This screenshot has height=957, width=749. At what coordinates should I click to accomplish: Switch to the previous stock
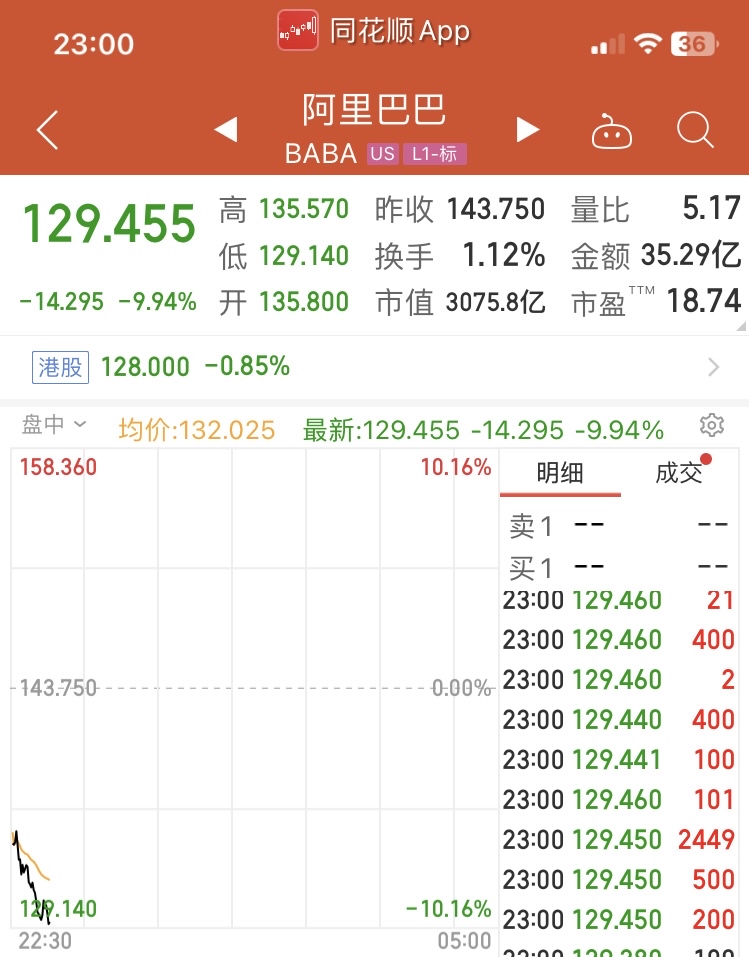click(x=226, y=130)
